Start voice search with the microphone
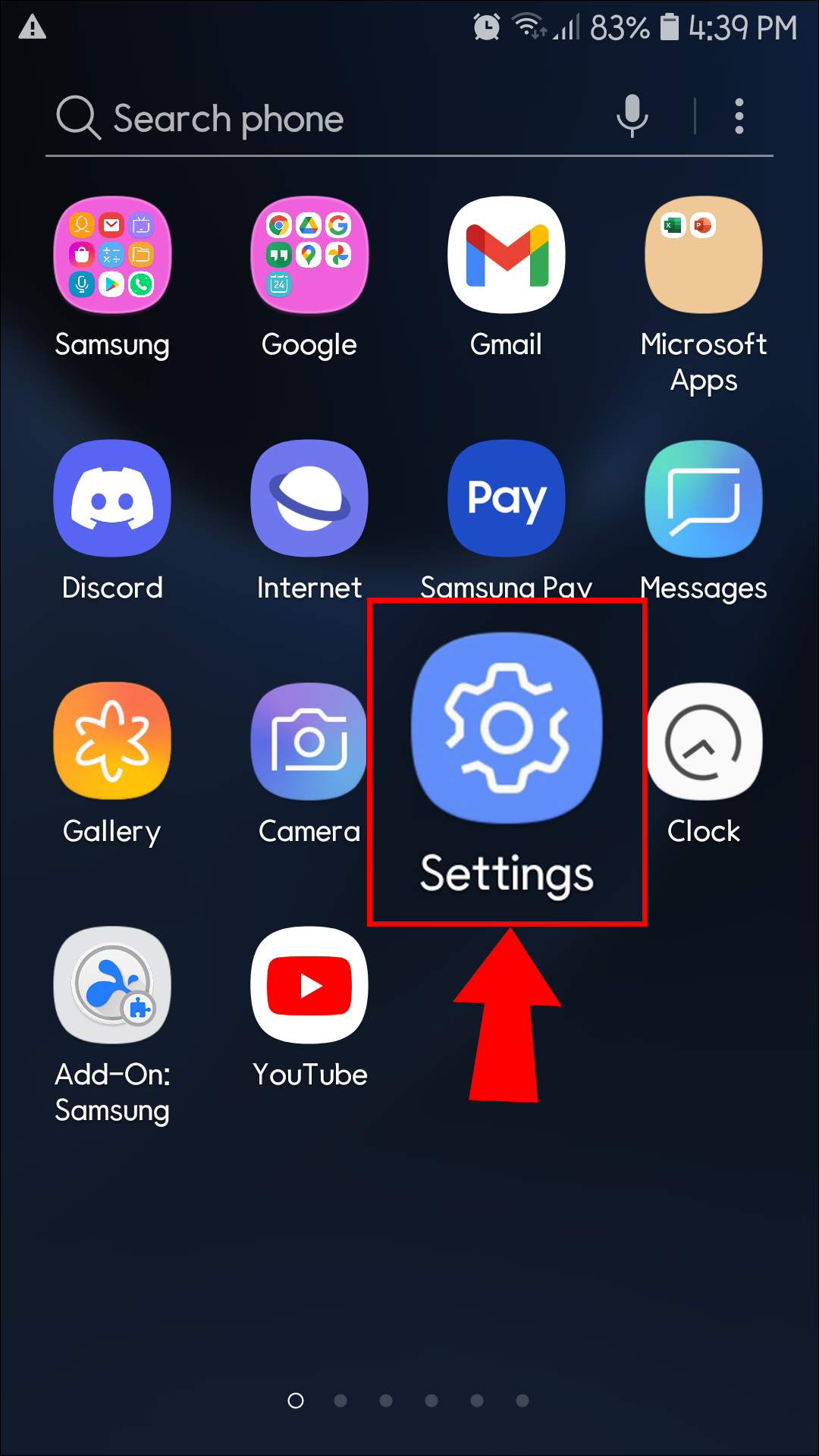Screen dimensions: 819x1456 pyautogui.click(x=632, y=117)
